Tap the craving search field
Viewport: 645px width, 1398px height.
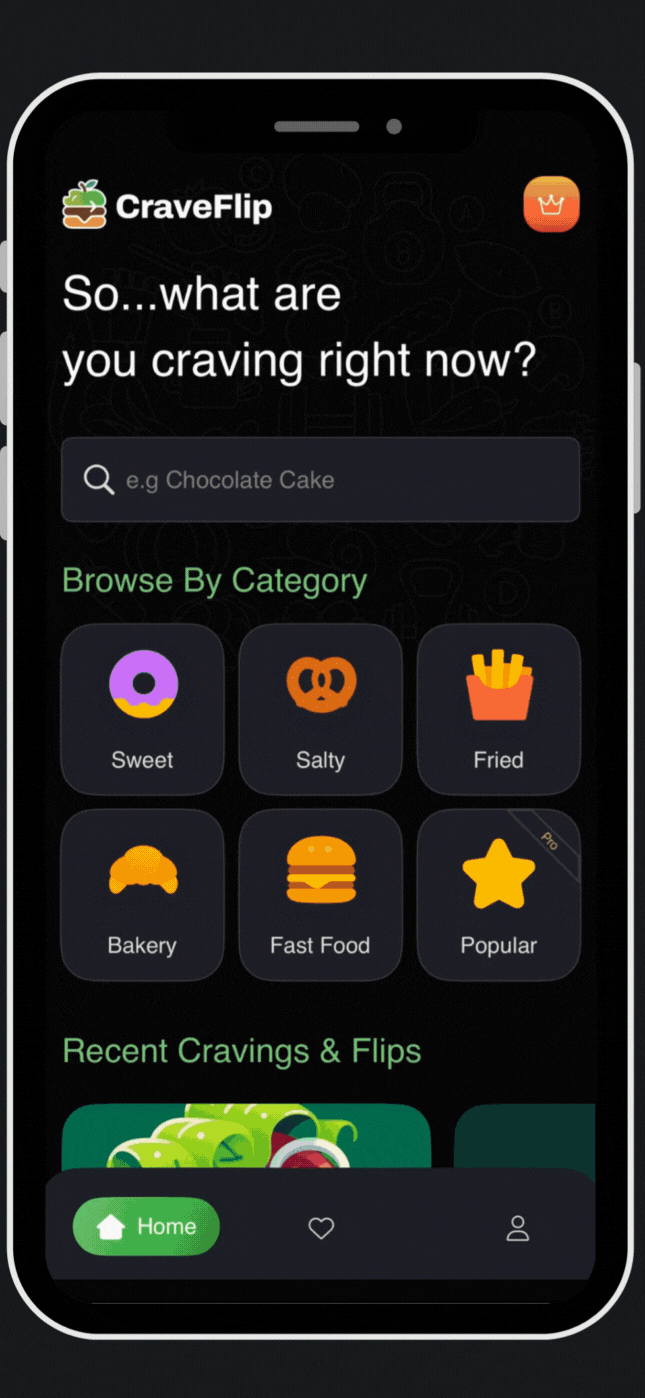click(x=320, y=480)
